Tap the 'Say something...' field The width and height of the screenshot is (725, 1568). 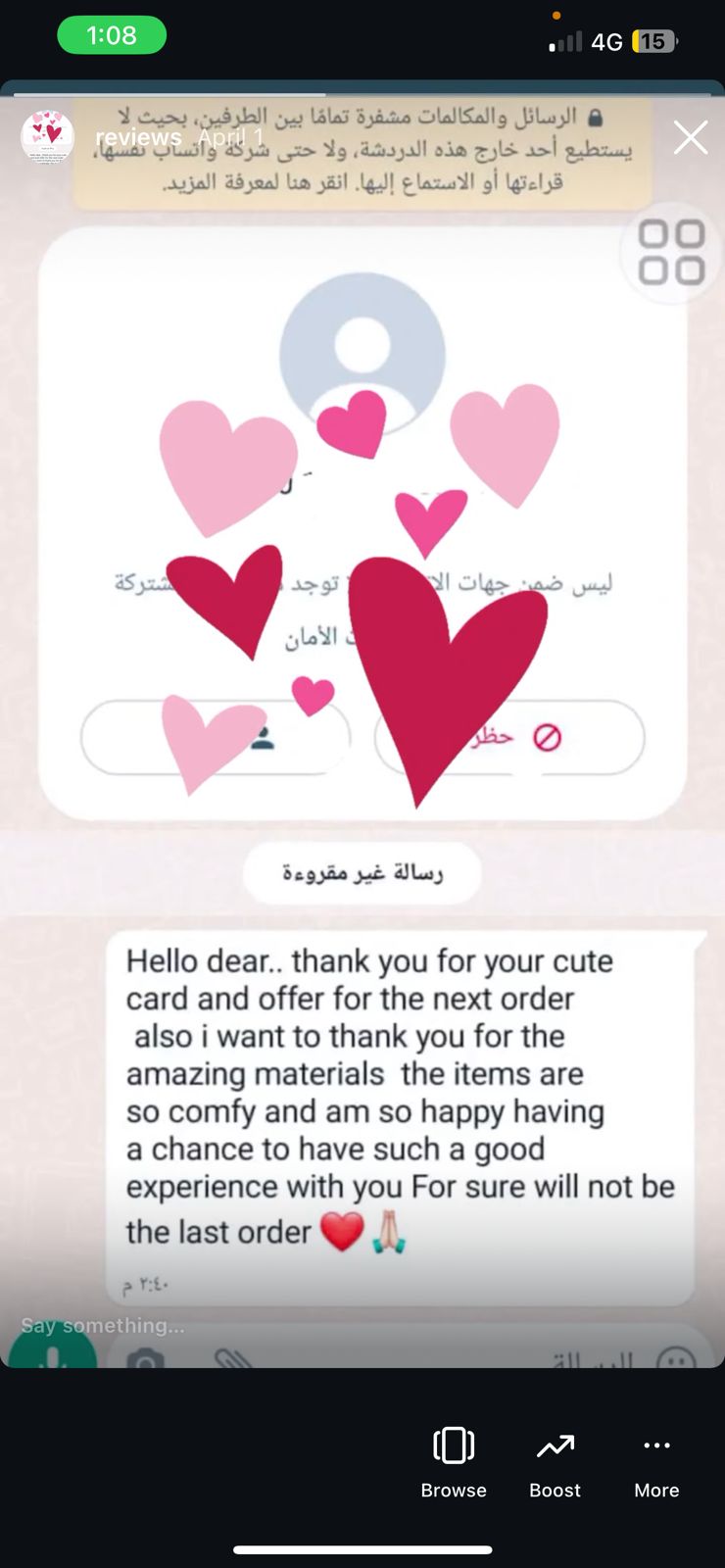pos(103,1325)
